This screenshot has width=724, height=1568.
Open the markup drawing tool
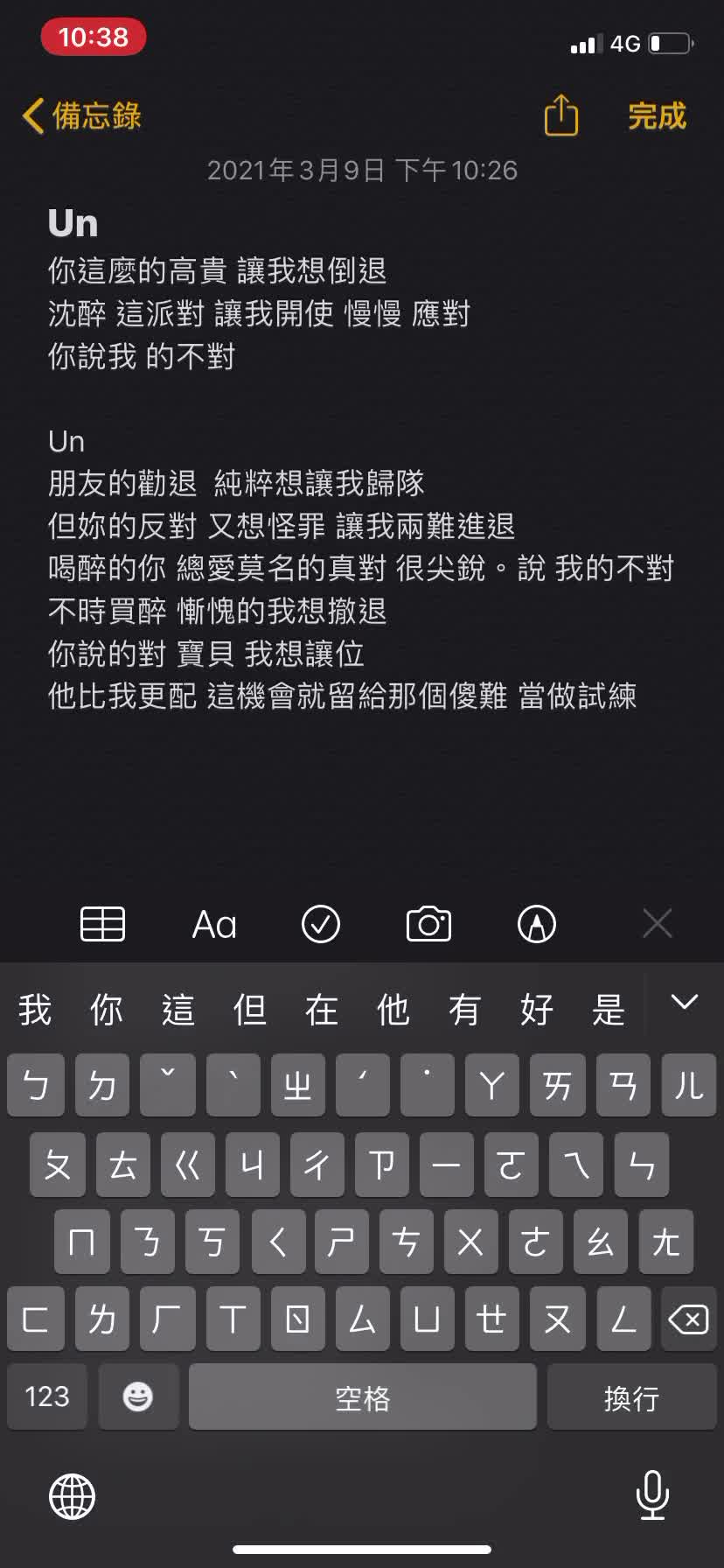[537, 924]
